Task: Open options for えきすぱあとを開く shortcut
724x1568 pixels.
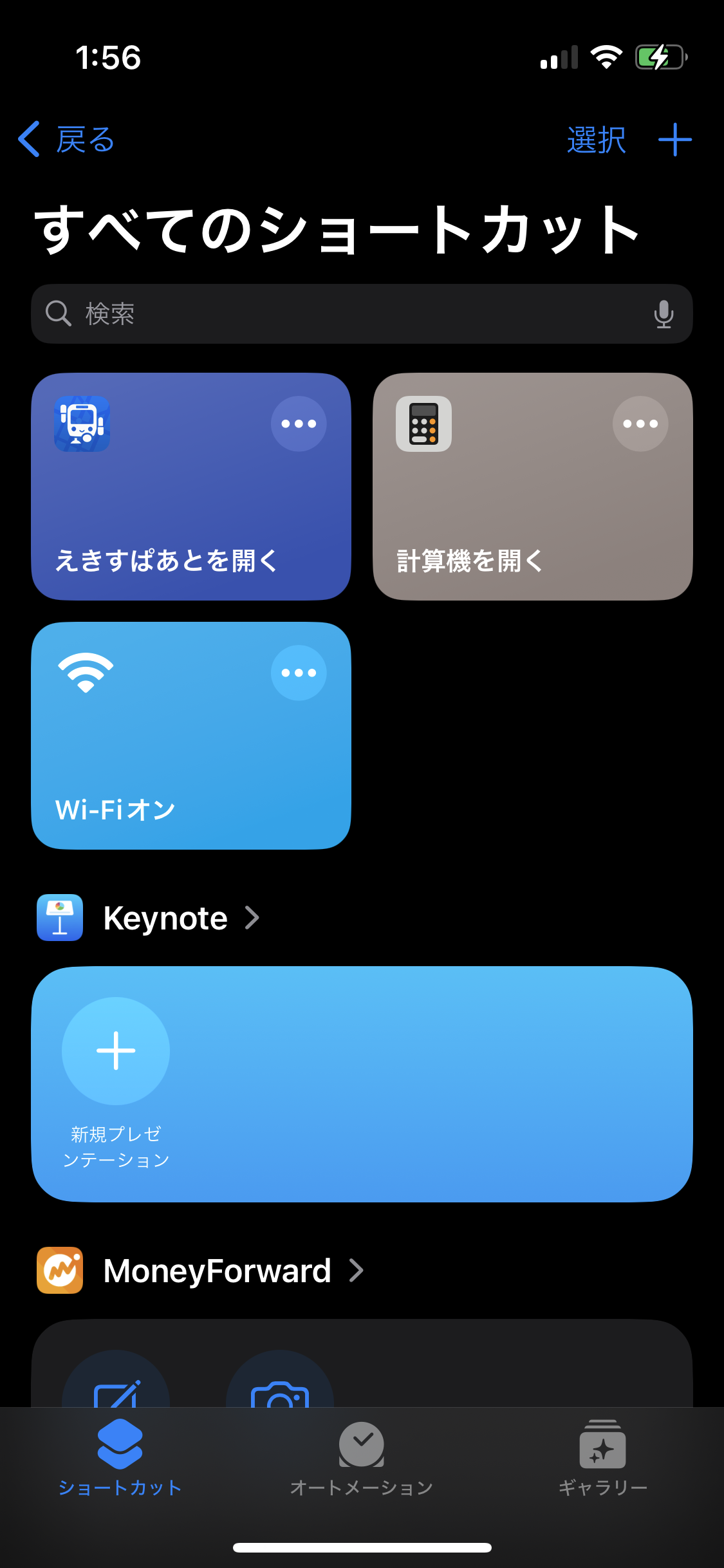Action: (299, 424)
